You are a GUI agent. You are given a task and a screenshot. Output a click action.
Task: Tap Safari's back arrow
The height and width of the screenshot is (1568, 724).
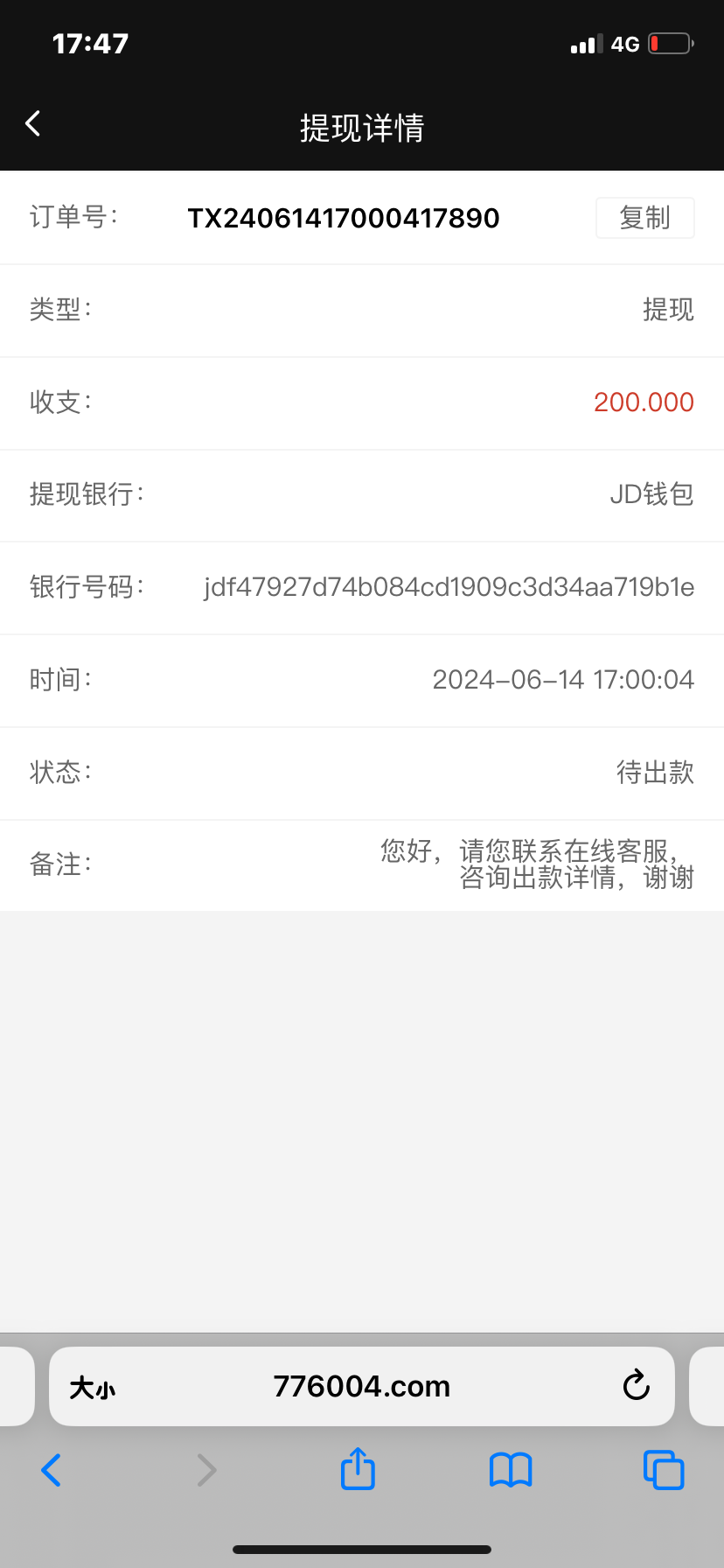point(52,1470)
